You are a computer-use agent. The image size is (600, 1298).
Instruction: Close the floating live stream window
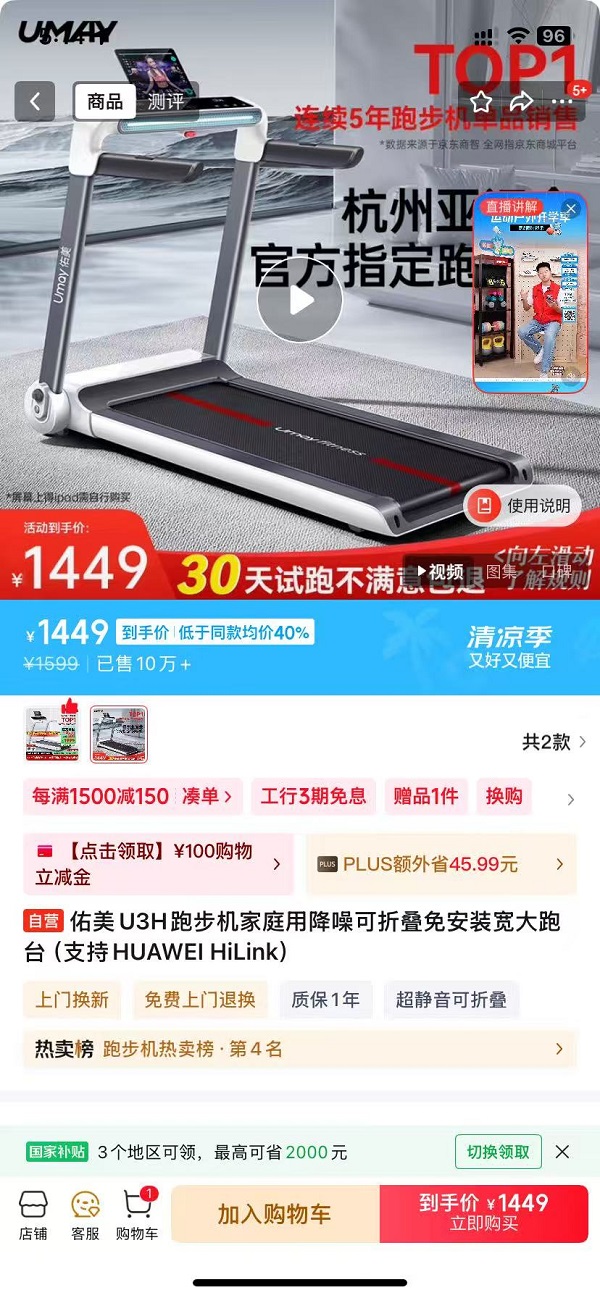[570, 209]
